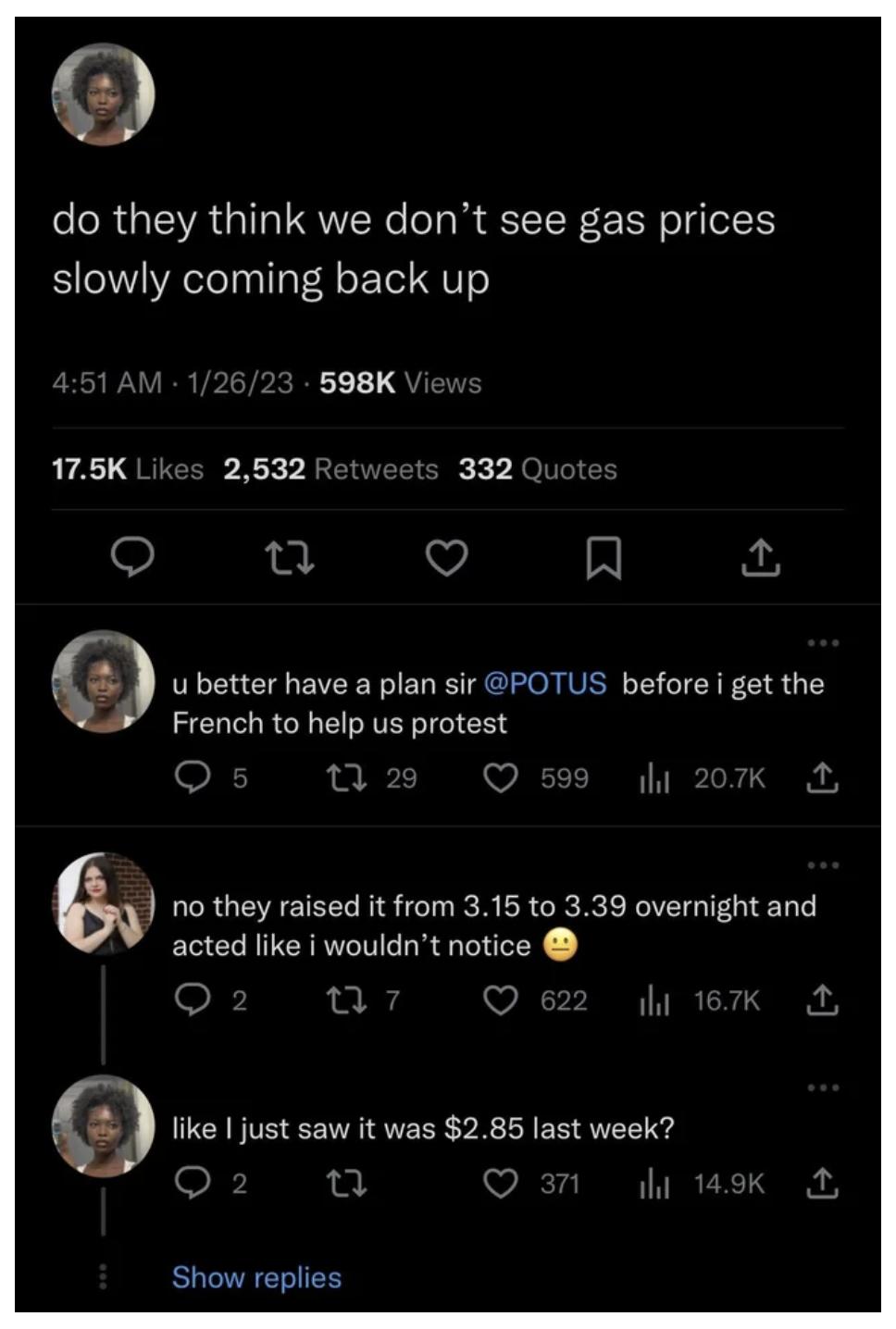Open the reply composer for the main tweet

pyautogui.click(x=132, y=559)
